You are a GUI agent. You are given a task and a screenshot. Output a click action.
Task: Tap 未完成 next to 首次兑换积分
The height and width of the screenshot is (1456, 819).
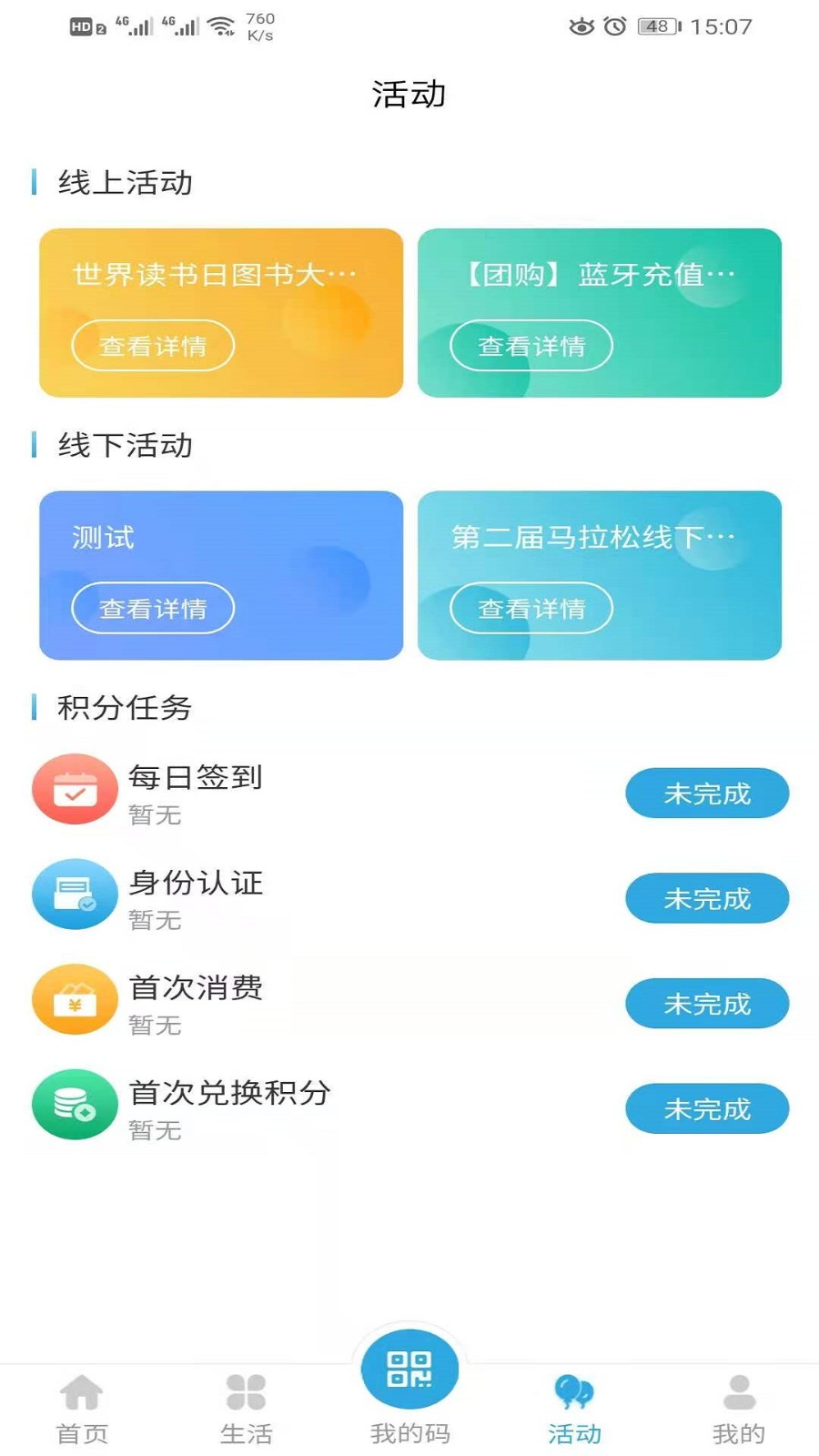(707, 1108)
